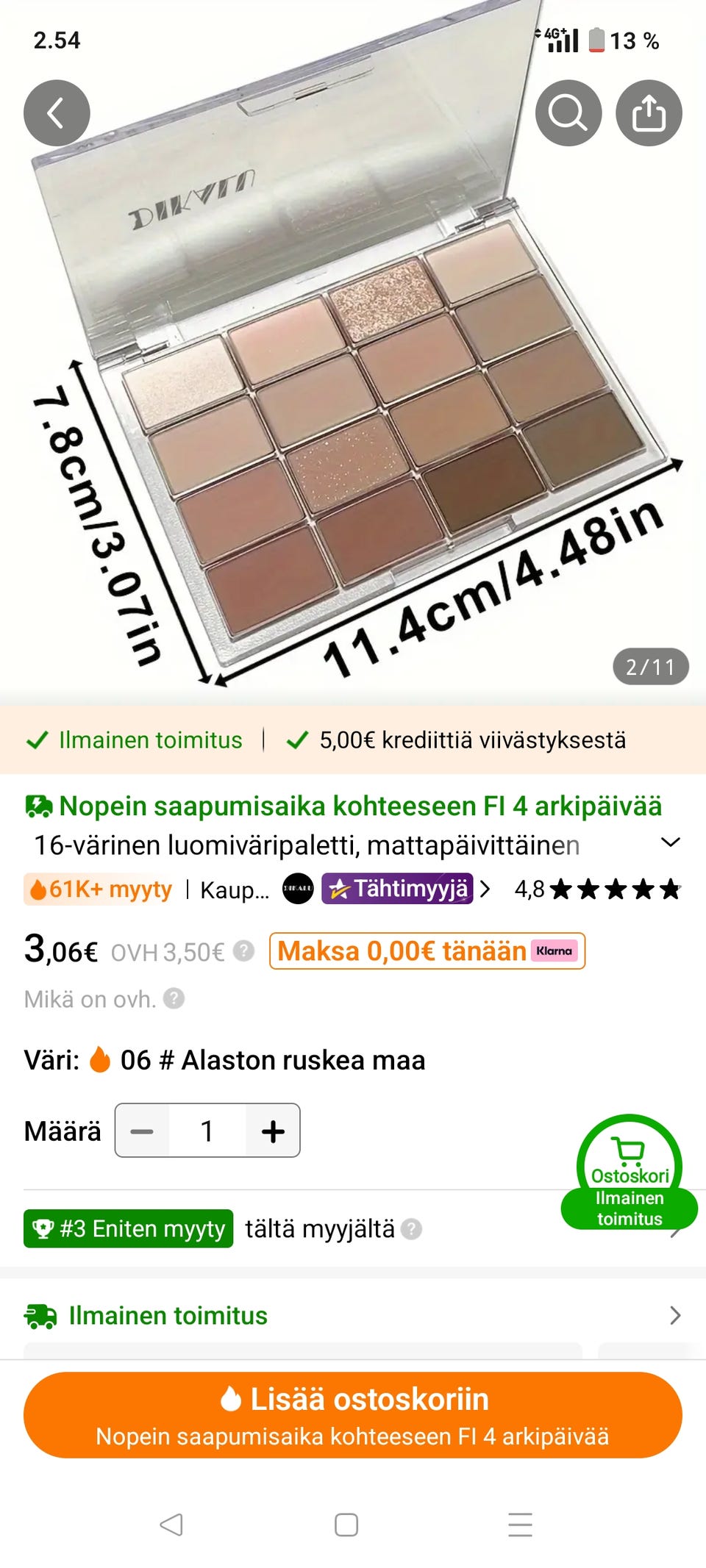Open the Tähtimyyjä seller badge

397,889
